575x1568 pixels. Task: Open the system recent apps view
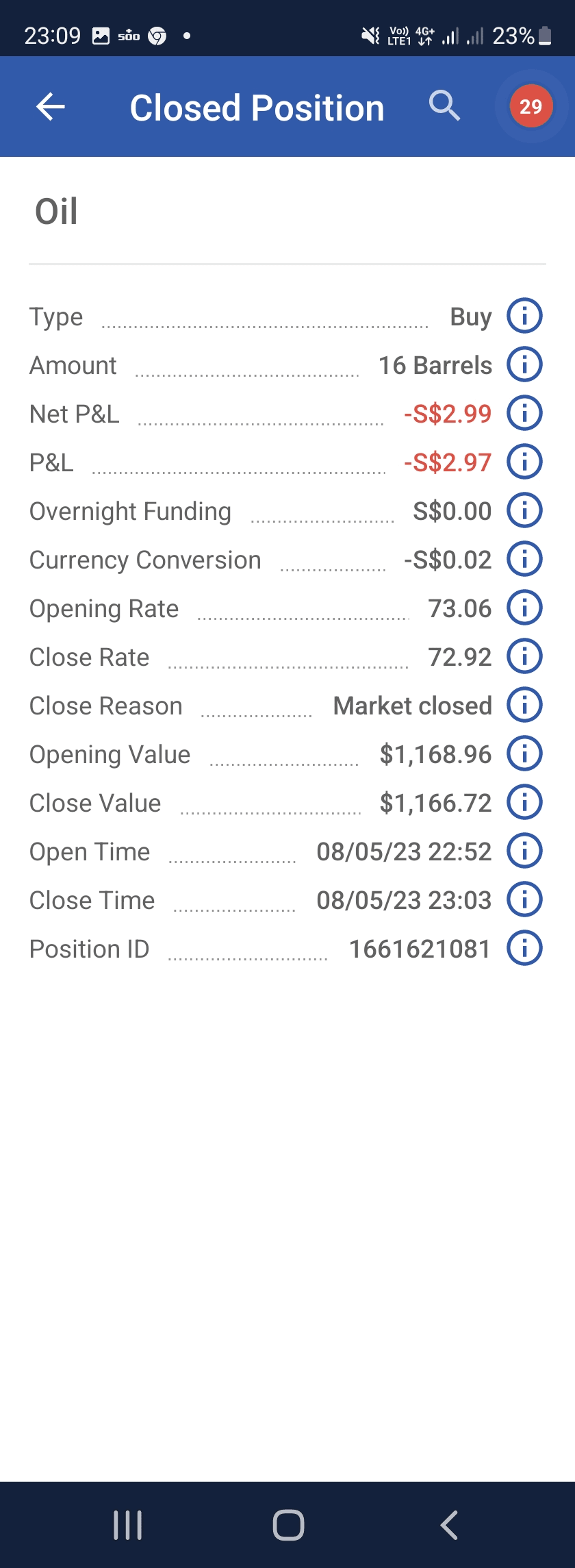(127, 1525)
